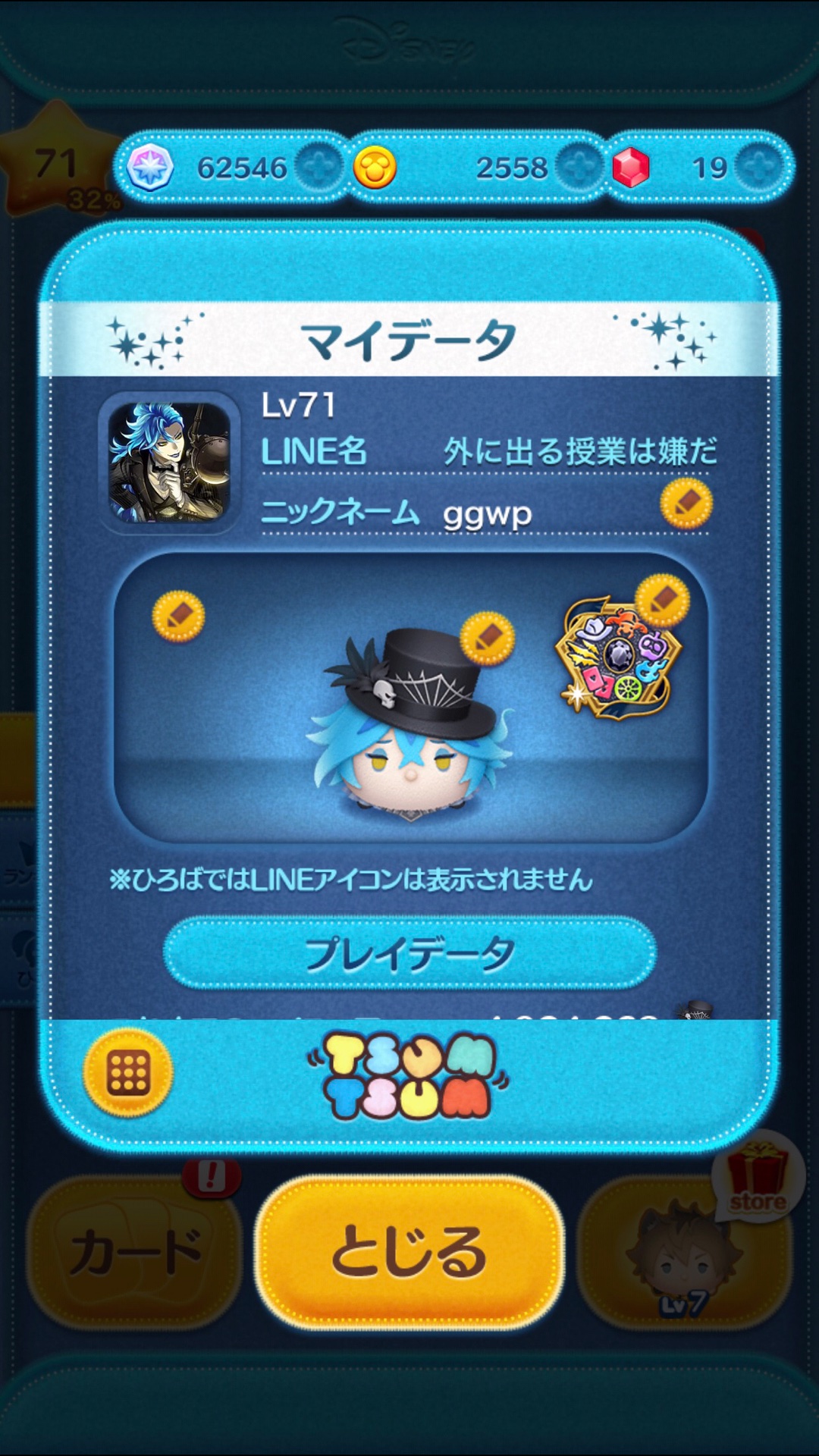Open プレイデータ play data
819x1456 pixels.
[409, 953]
